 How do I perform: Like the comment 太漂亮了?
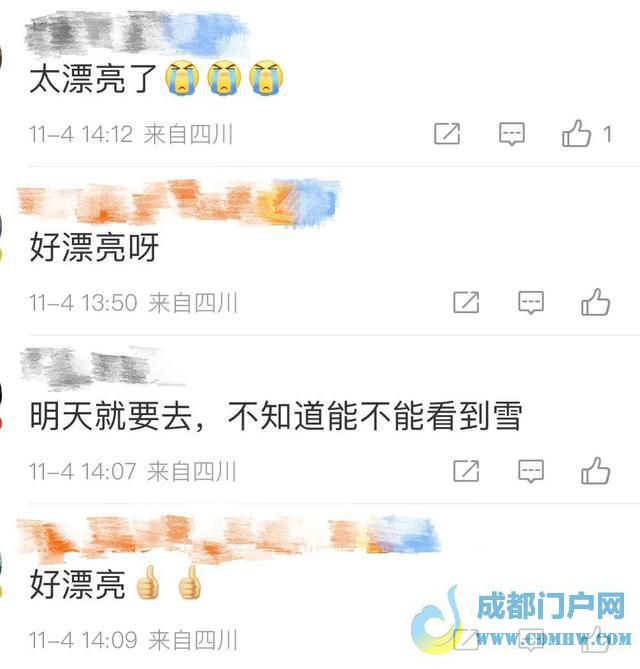pos(577,134)
